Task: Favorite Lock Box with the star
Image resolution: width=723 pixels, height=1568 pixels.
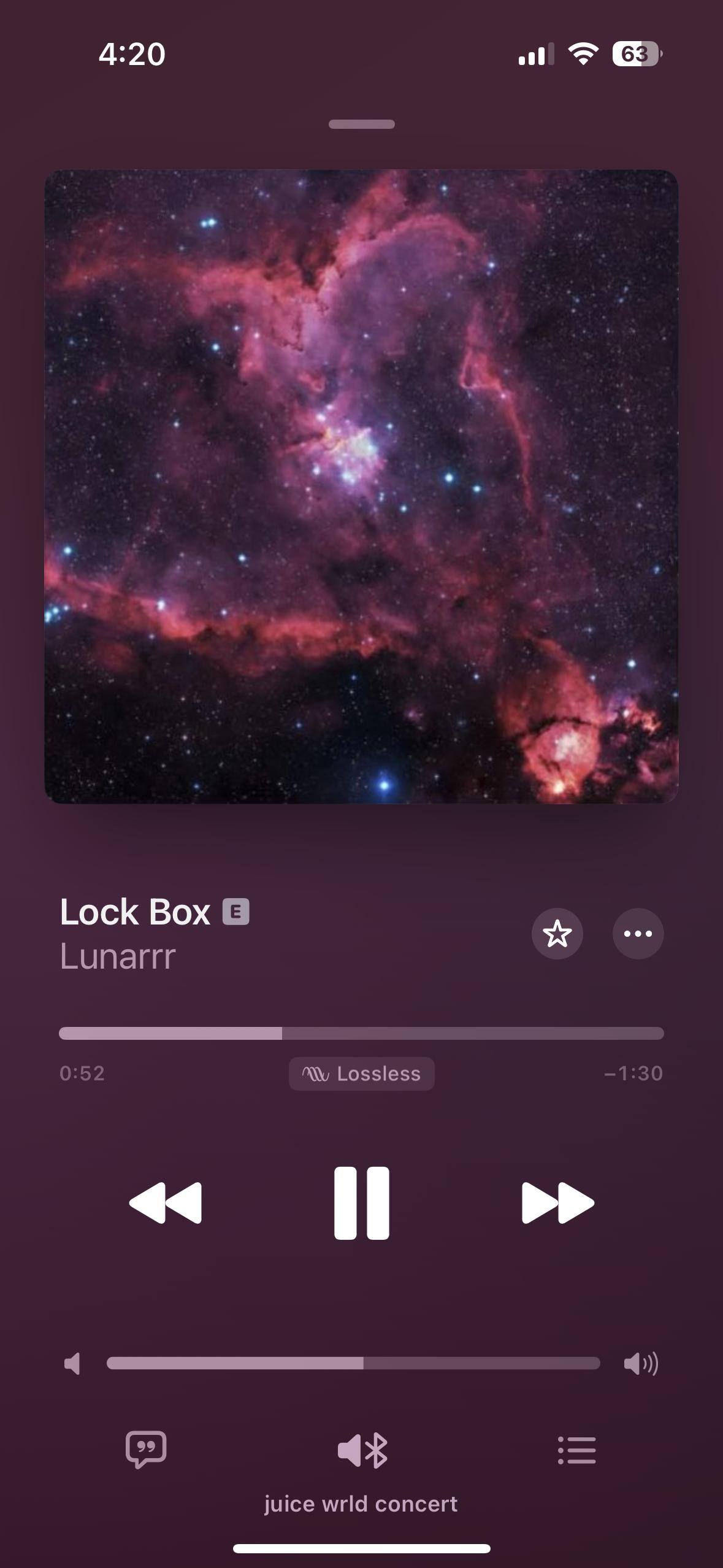Action: point(557,934)
